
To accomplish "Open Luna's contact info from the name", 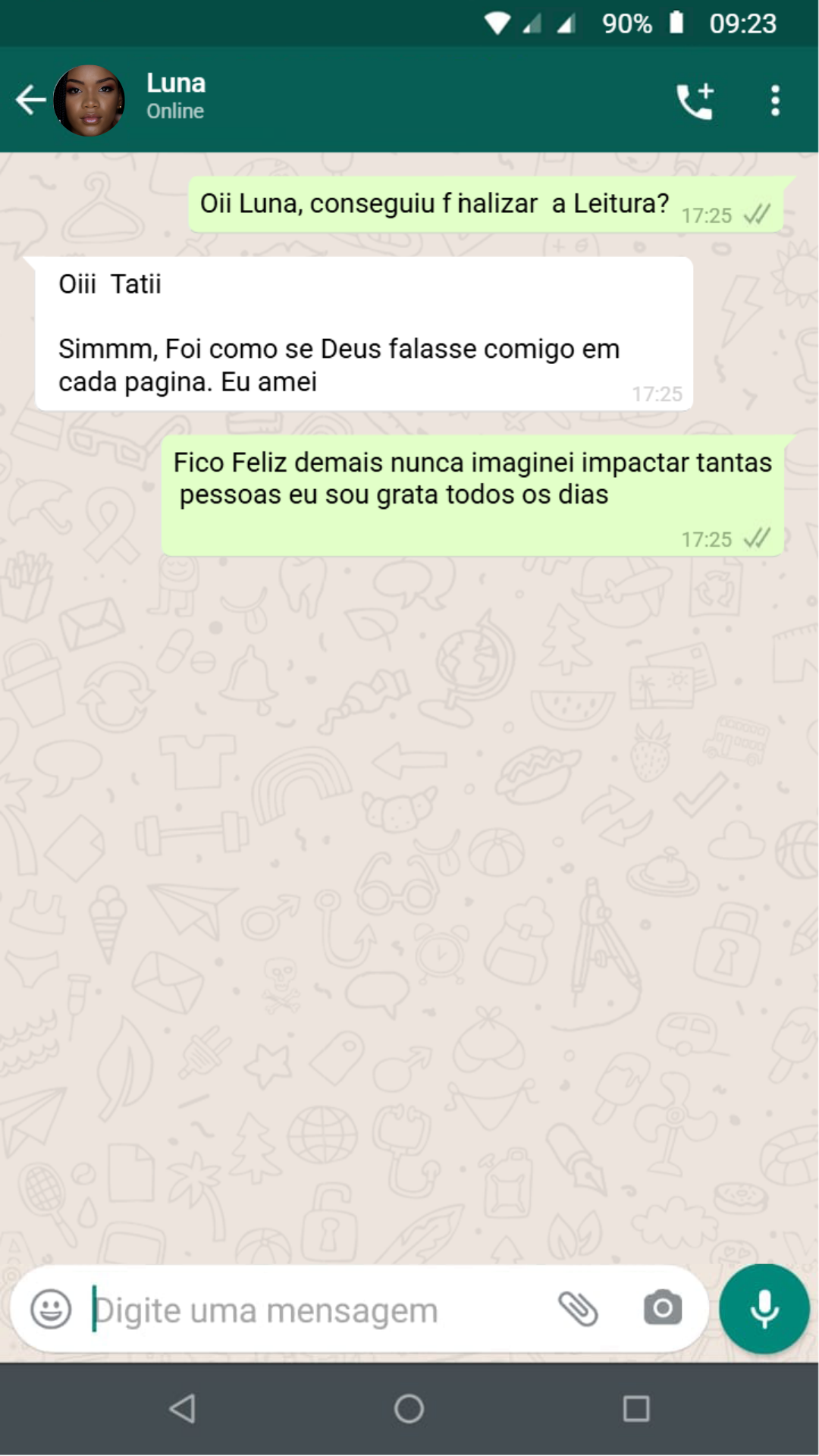I will (176, 83).
